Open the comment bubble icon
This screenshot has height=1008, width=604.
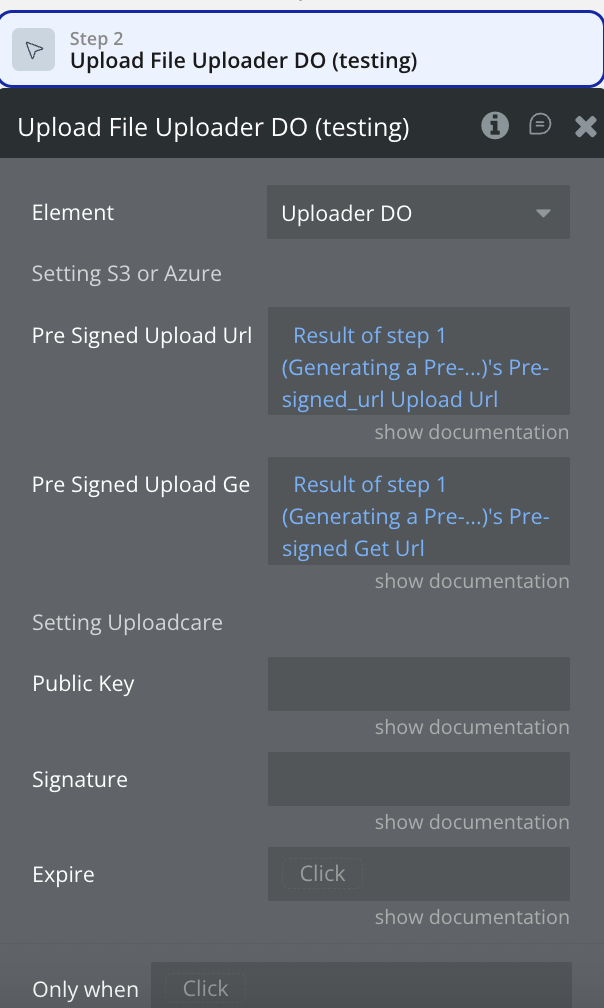pyautogui.click(x=540, y=125)
